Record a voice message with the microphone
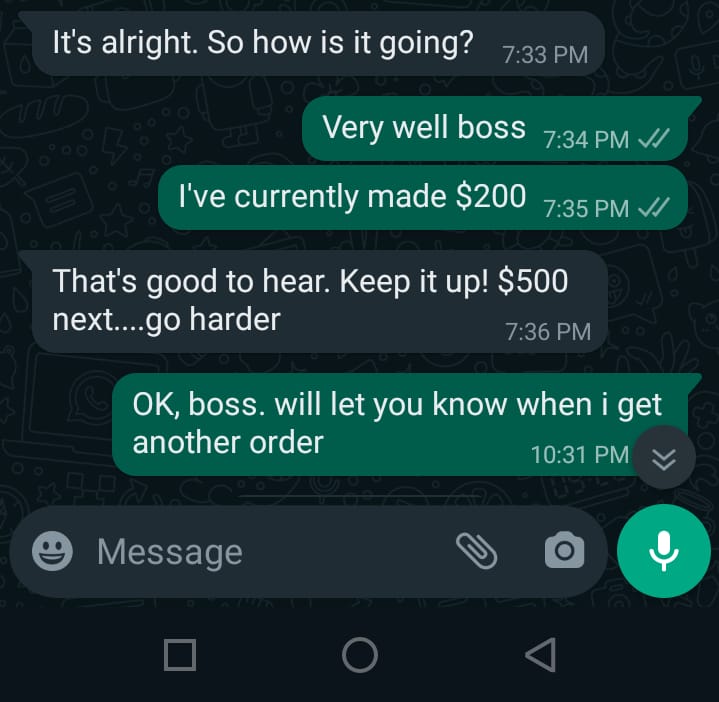This screenshot has width=719, height=702. (x=664, y=551)
